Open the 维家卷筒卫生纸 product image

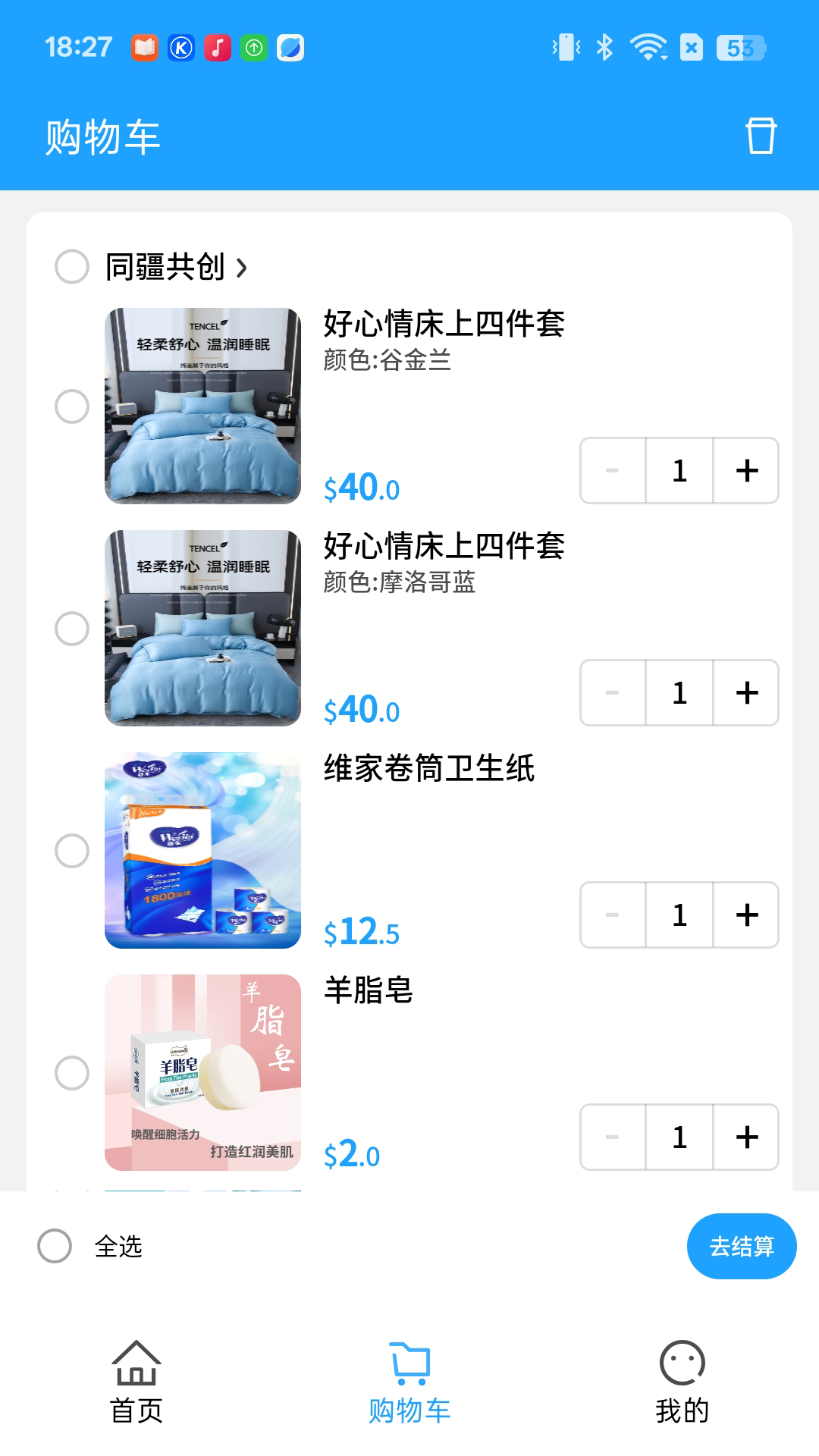pyautogui.click(x=202, y=850)
